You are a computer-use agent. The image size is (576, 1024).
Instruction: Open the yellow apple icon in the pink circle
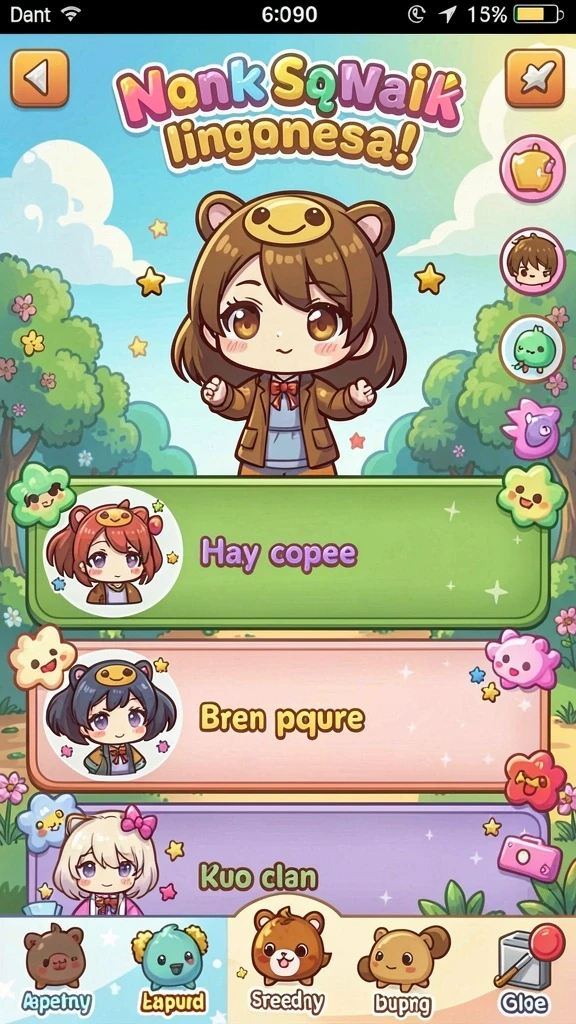(532, 169)
